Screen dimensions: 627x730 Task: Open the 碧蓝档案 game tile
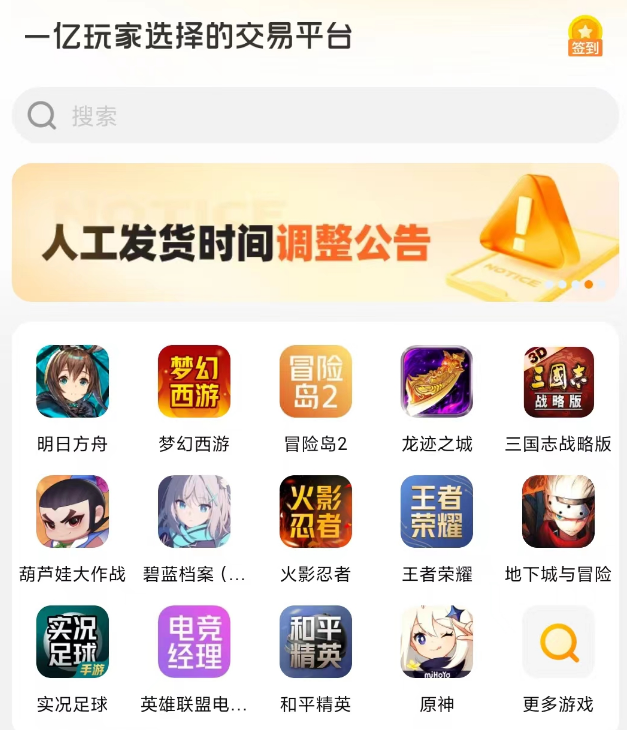coord(194,512)
